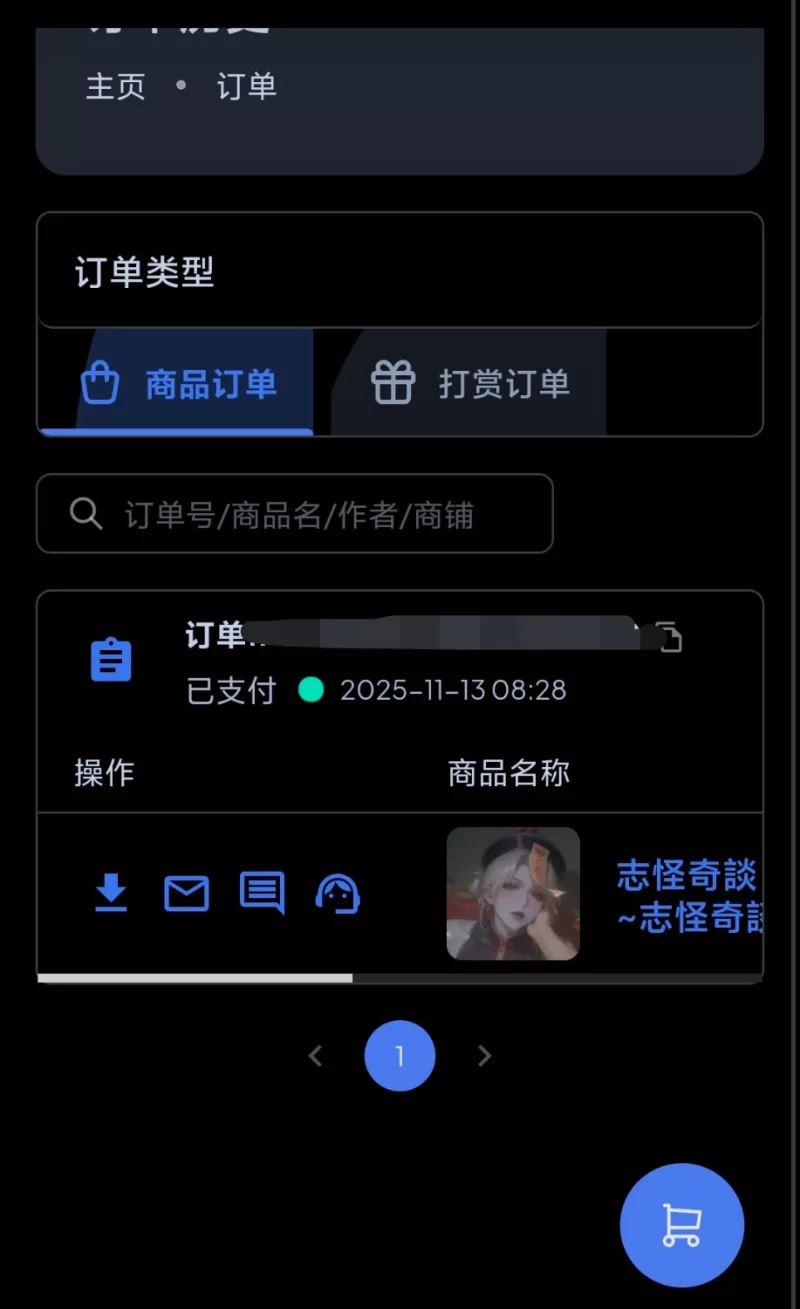Open the comment icon for this order
This screenshot has height=1309, width=800.
(262, 893)
